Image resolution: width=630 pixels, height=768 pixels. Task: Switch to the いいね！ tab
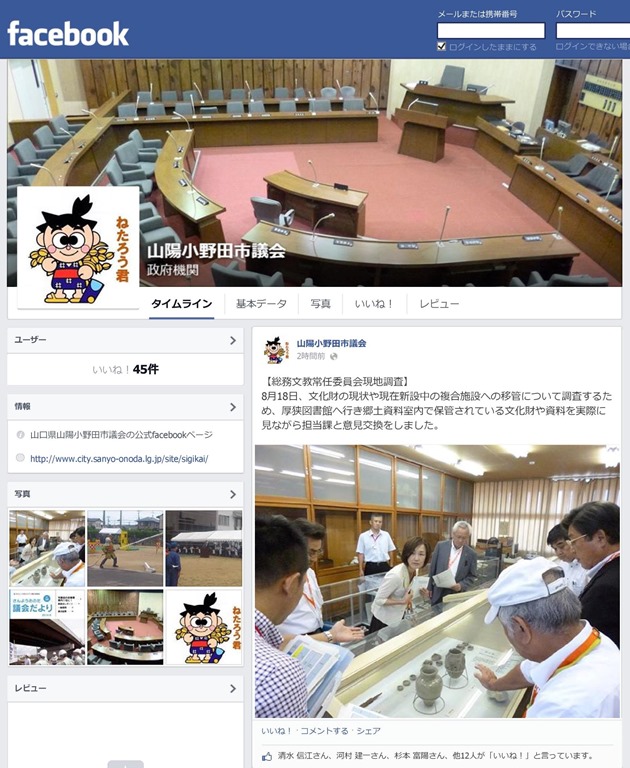[x=375, y=304]
